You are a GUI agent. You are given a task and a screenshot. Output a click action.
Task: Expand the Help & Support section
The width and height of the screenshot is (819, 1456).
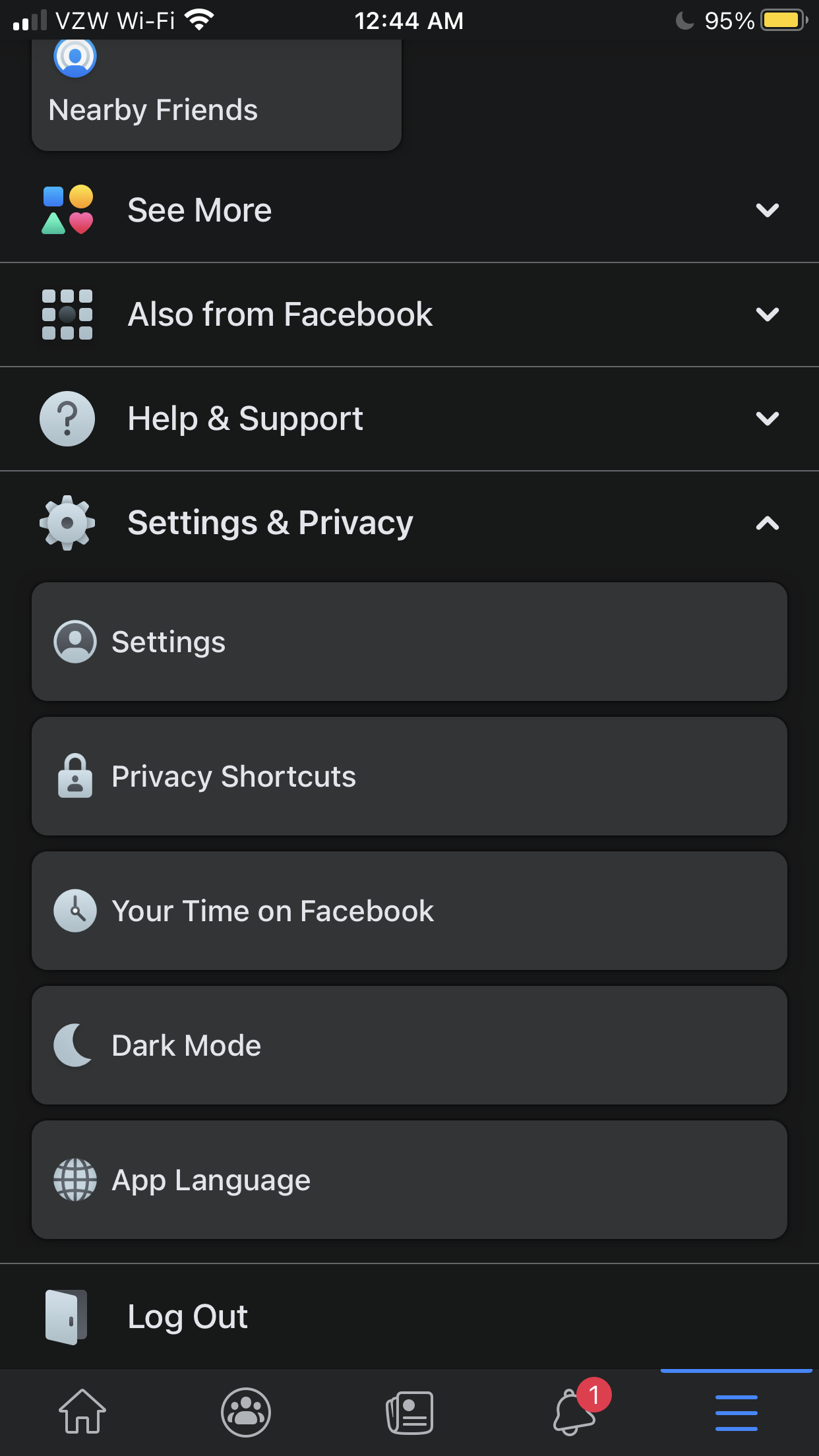pyautogui.click(x=409, y=419)
